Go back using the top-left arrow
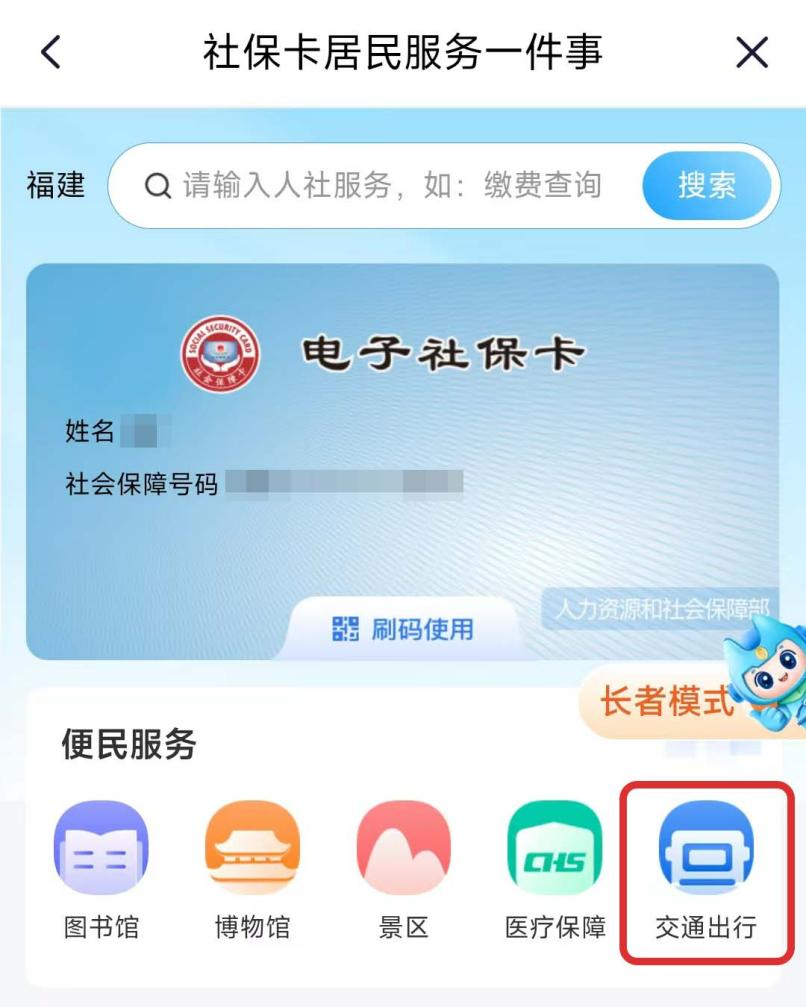The image size is (806, 1007). pyautogui.click(x=51, y=52)
